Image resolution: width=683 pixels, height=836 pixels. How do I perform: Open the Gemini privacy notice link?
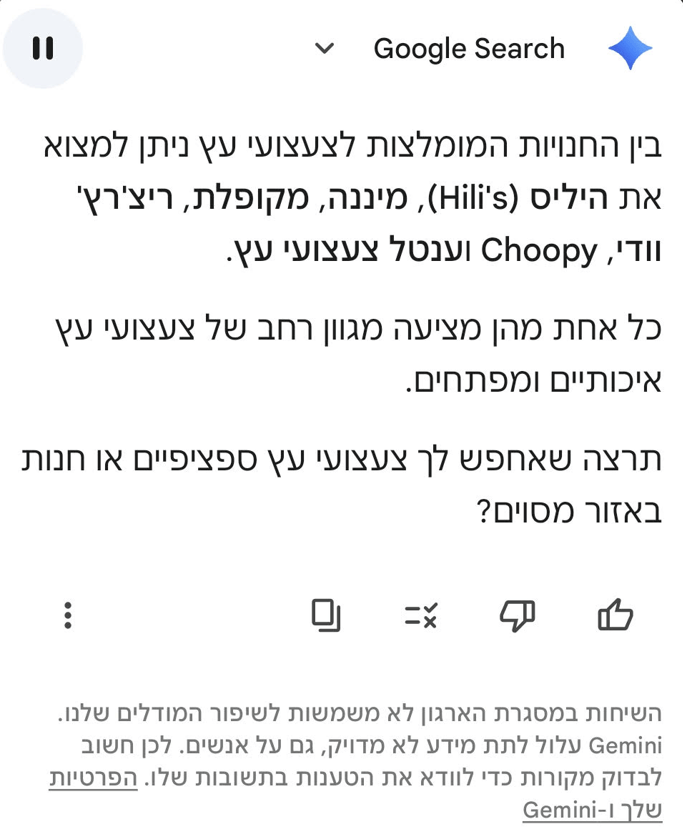pos(620,776)
